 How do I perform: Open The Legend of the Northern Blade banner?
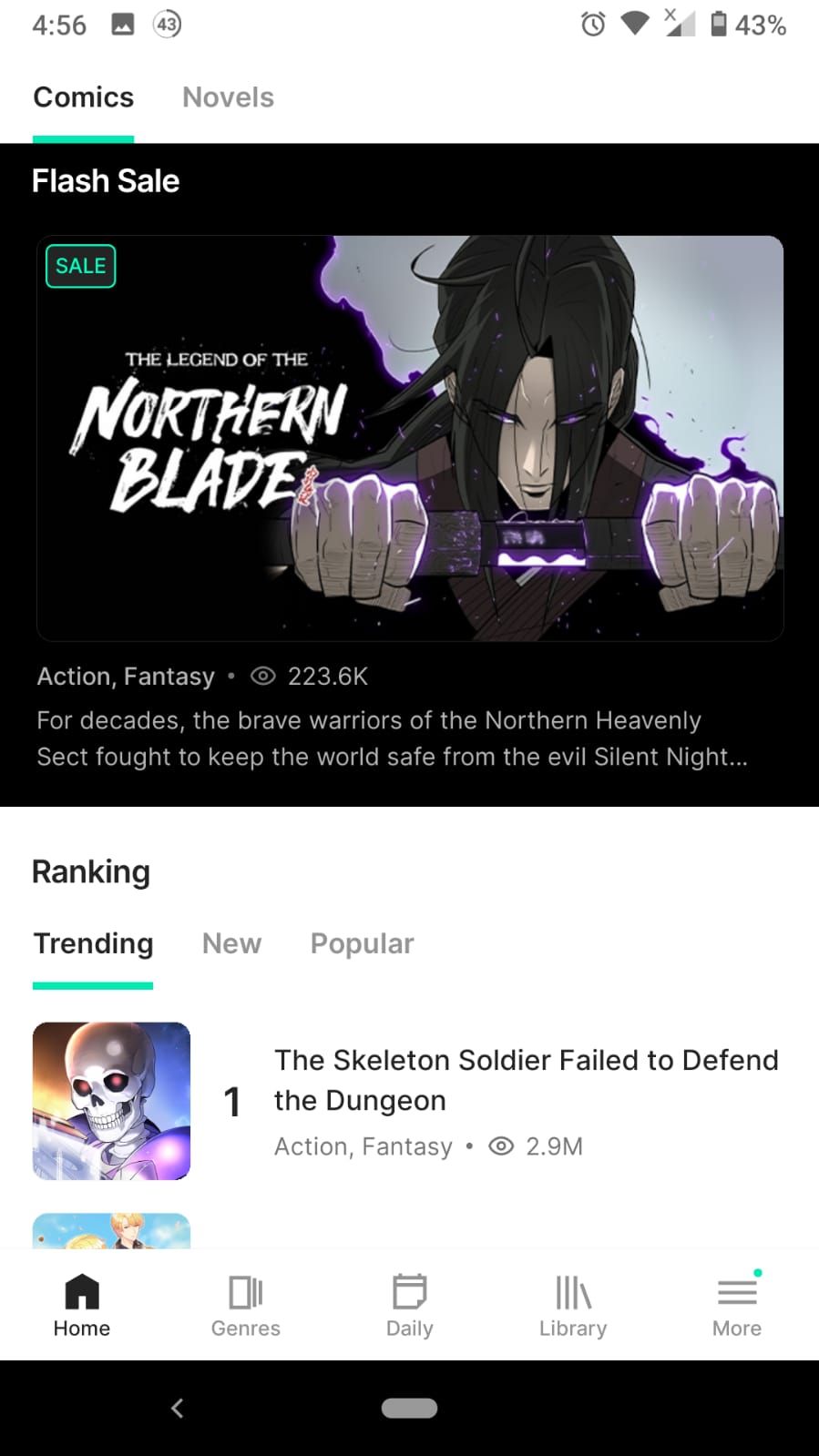pyautogui.click(x=410, y=438)
